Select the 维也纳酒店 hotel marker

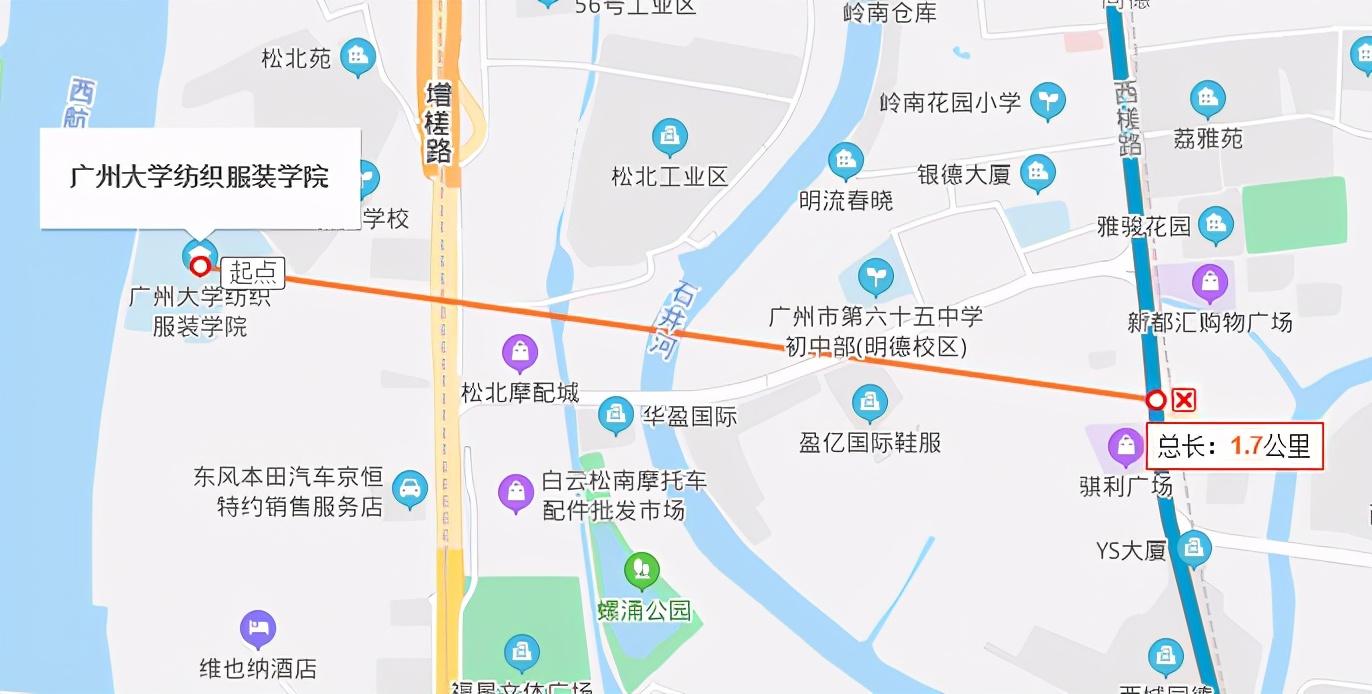click(x=258, y=629)
